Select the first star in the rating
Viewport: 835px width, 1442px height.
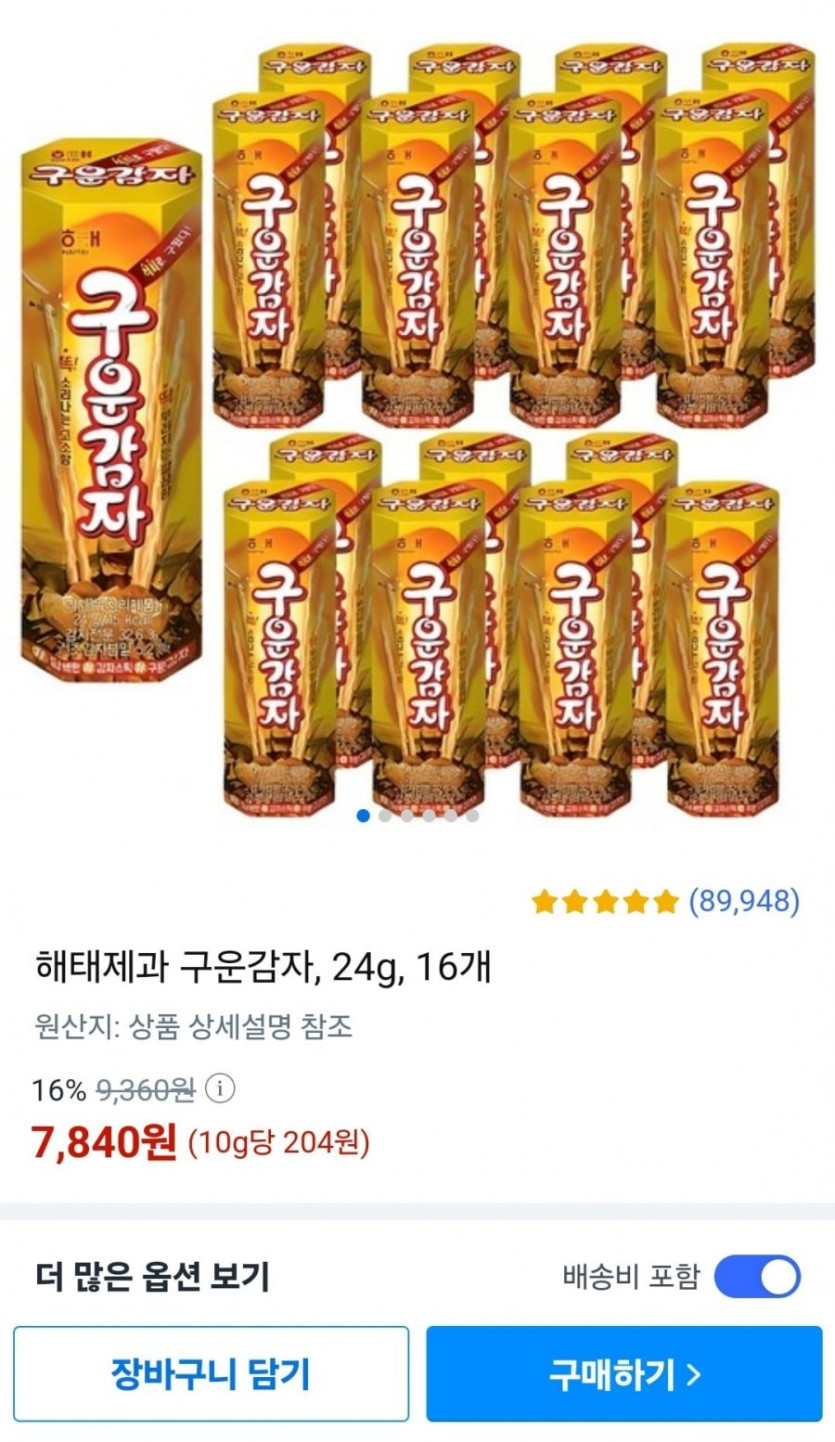[x=546, y=901]
